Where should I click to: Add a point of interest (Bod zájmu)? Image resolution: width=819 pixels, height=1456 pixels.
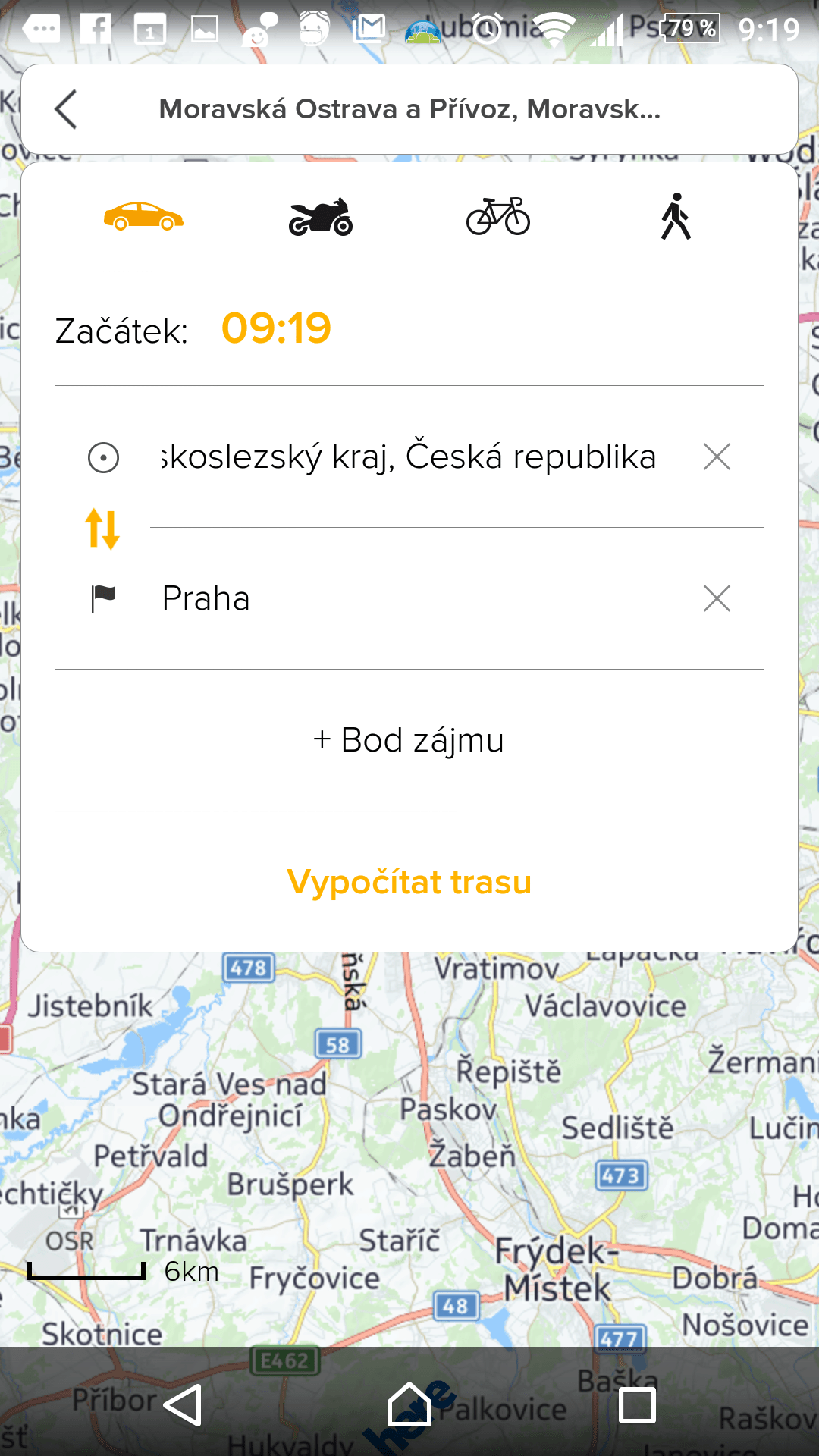point(409,740)
